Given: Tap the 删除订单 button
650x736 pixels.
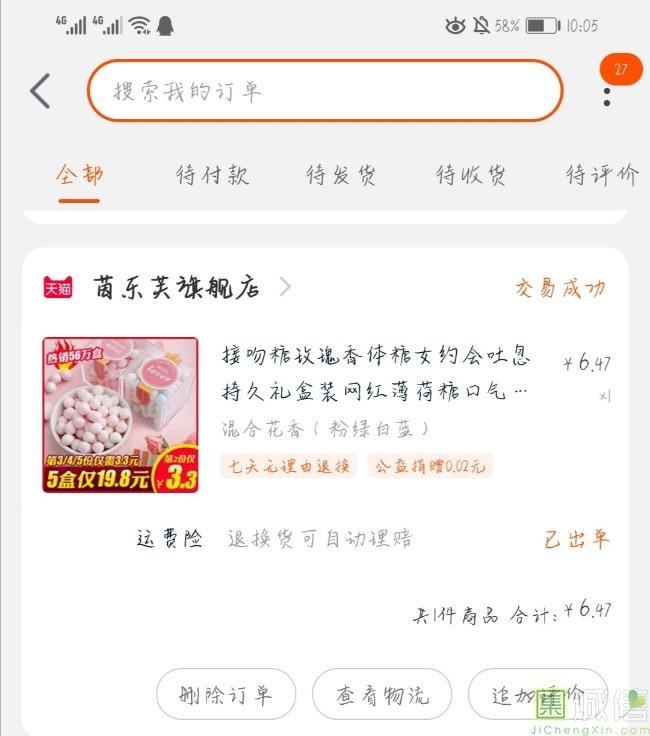Looking at the screenshot, I should click(227, 694).
